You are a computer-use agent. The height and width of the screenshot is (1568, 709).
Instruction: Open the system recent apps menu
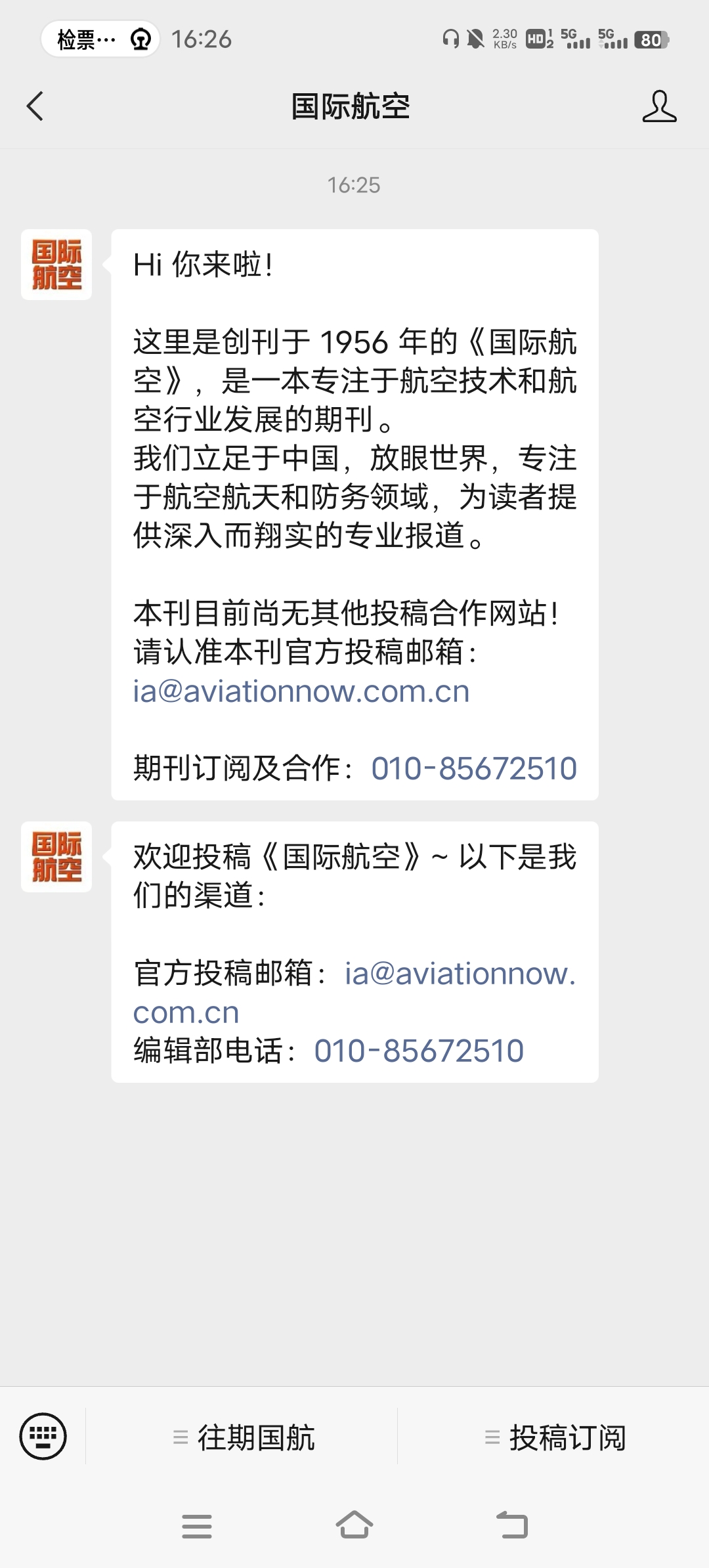[197, 1526]
